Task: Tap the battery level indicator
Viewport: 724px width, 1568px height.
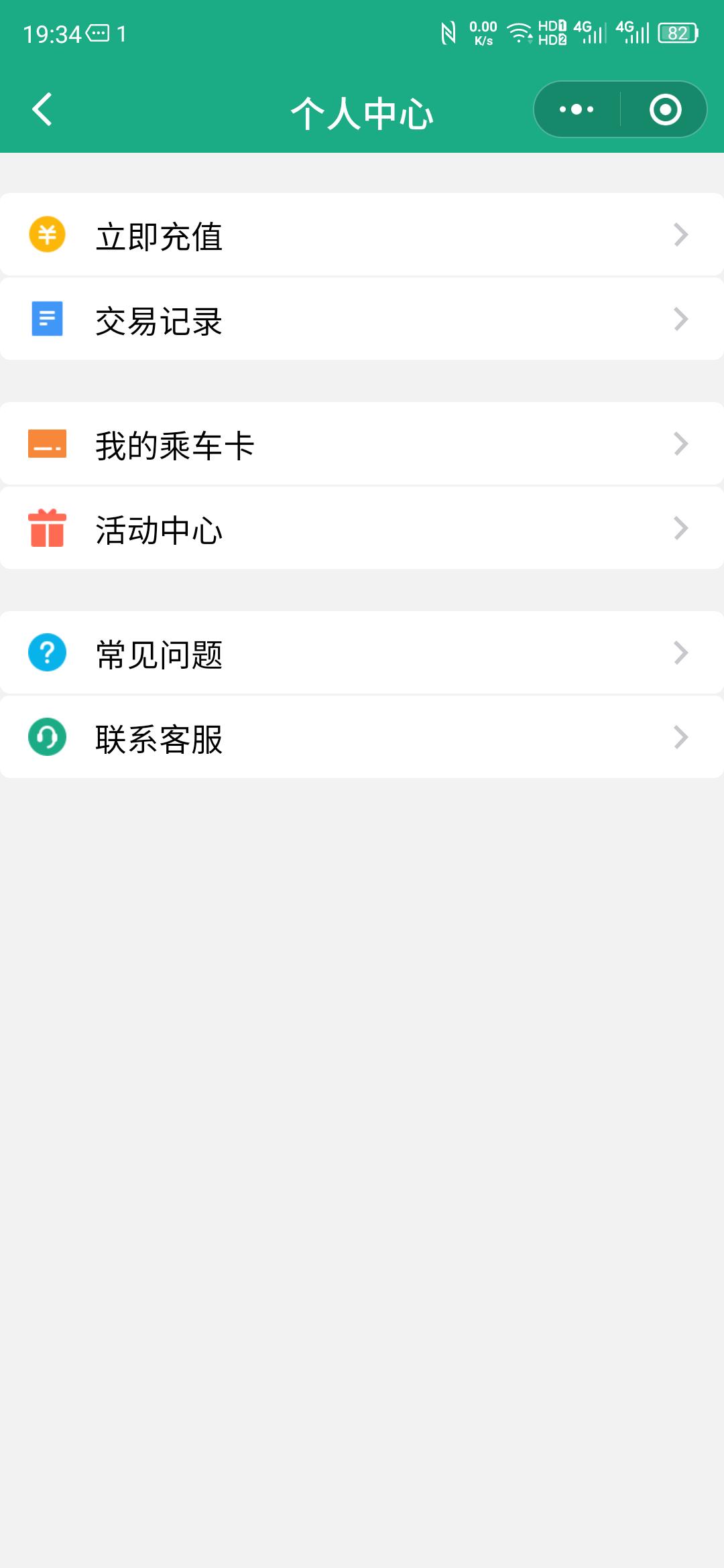Action: [677, 30]
